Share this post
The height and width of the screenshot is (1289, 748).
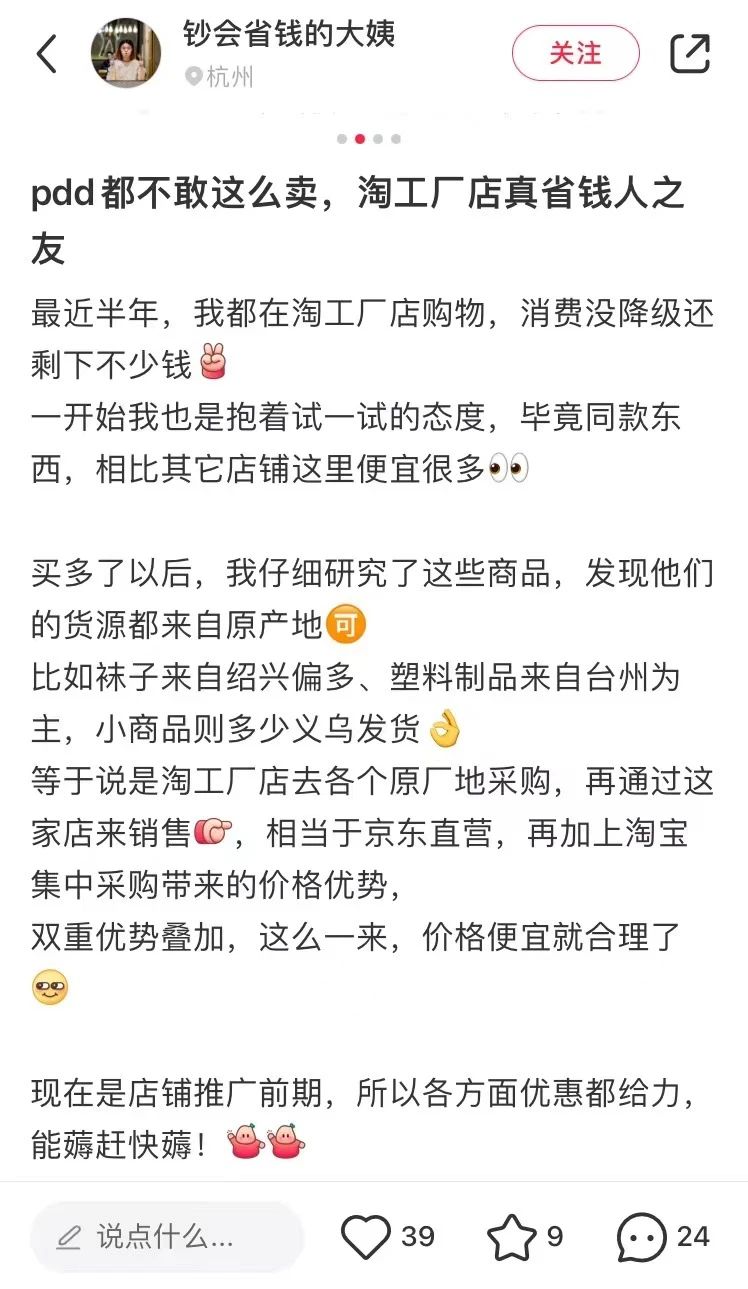click(x=690, y=53)
